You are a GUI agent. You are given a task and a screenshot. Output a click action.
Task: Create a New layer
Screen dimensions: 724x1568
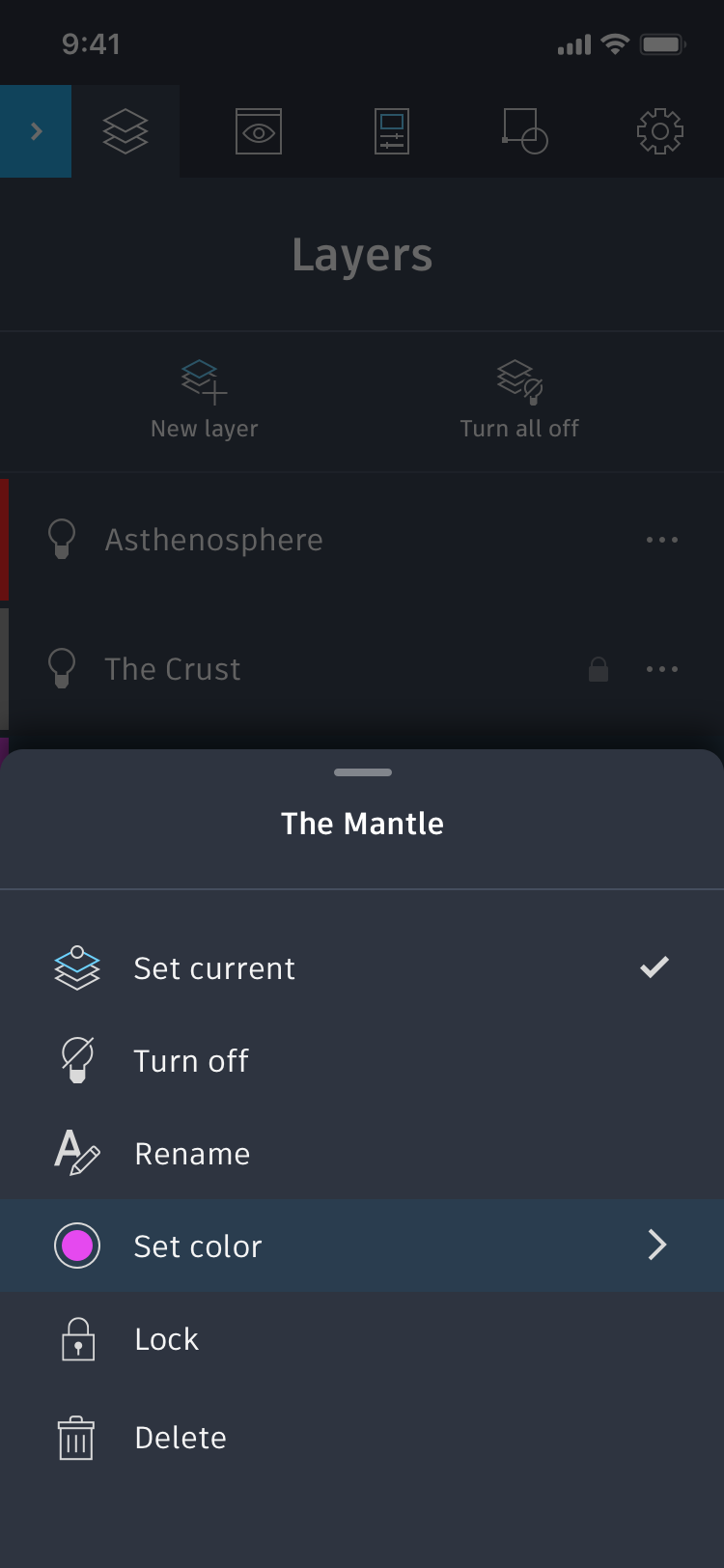tap(205, 401)
